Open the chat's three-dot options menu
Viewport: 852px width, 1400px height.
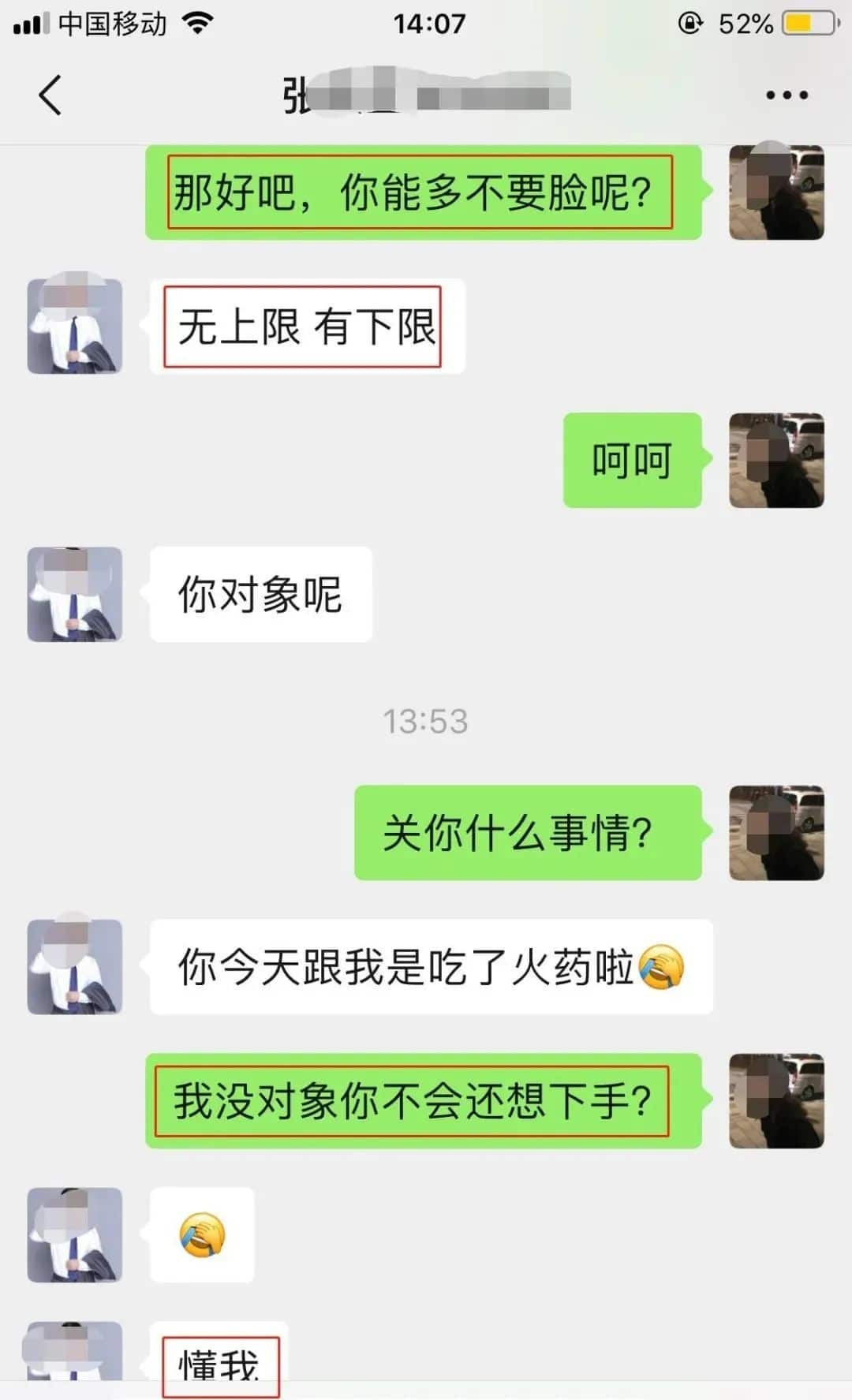tap(787, 95)
